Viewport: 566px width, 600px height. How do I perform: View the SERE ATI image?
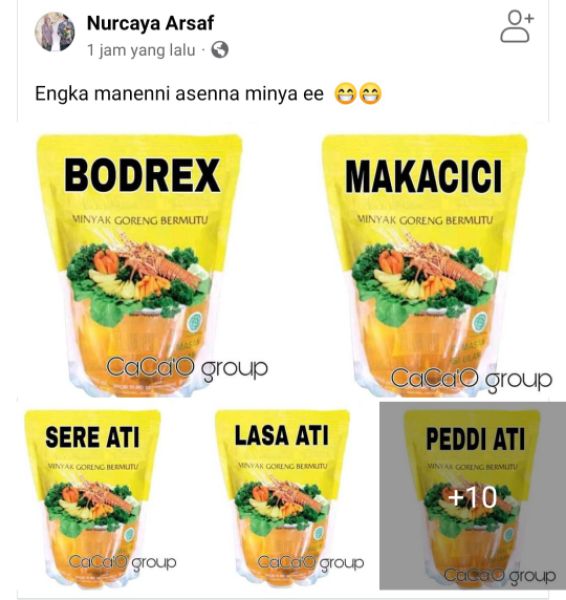coord(101,497)
